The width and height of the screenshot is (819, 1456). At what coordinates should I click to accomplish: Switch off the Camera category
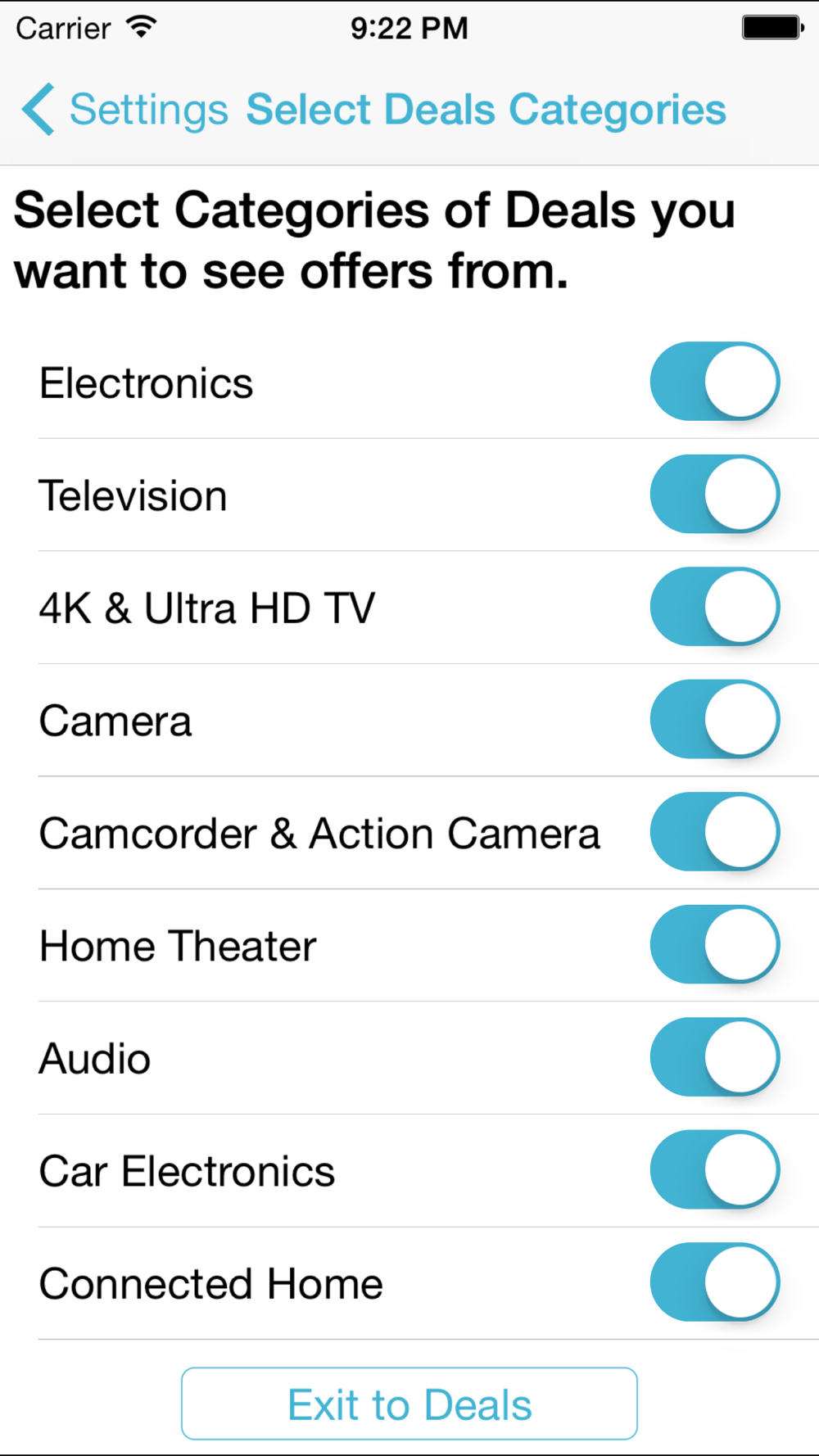point(715,720)
